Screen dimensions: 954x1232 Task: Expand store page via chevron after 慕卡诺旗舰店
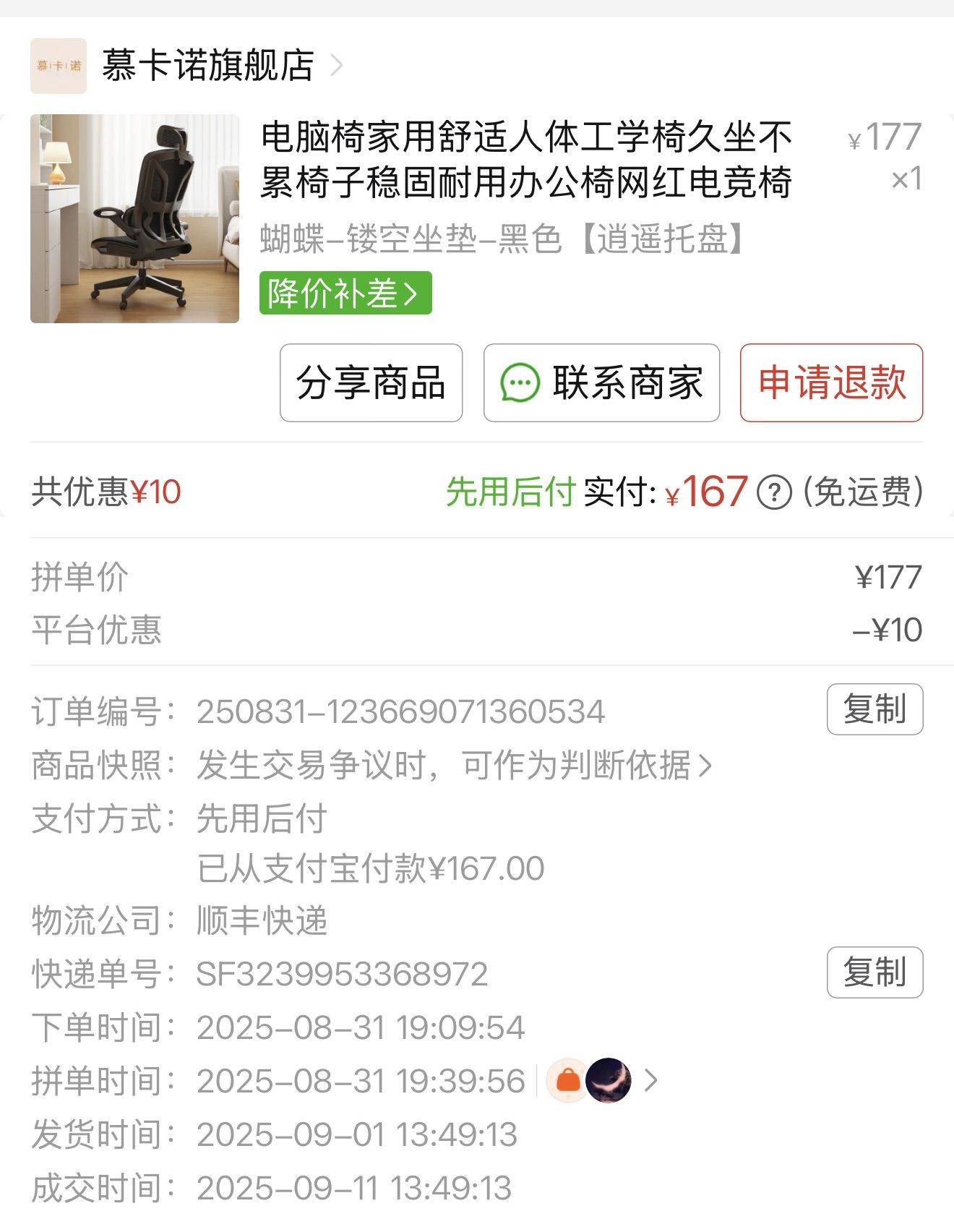point(337,66)
